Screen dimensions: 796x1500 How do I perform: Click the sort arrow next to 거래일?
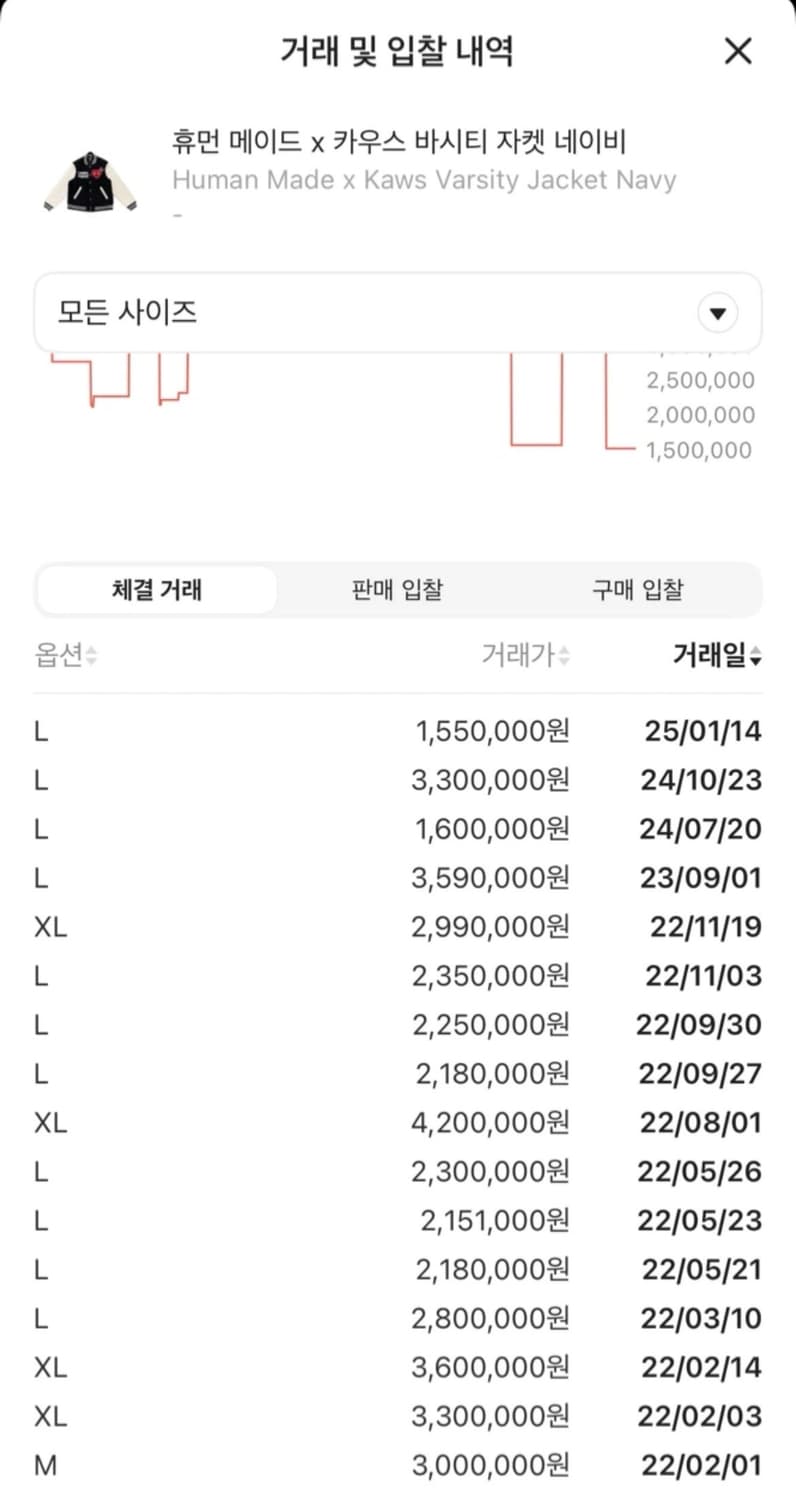click(756, 655)
